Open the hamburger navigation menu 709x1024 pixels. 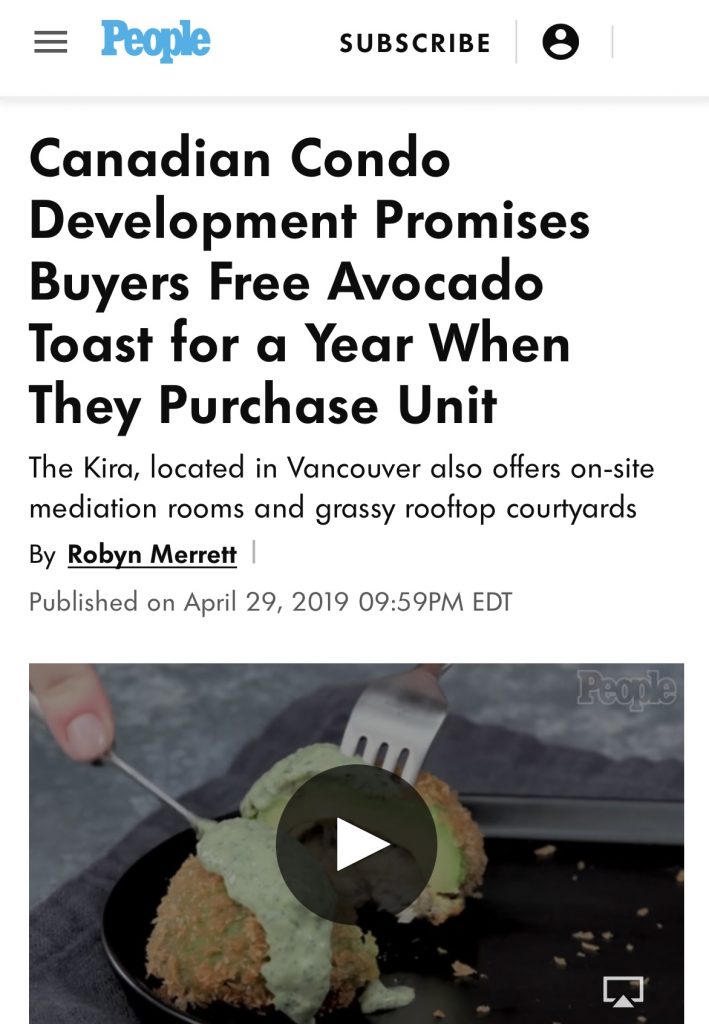tap(51, 43)
